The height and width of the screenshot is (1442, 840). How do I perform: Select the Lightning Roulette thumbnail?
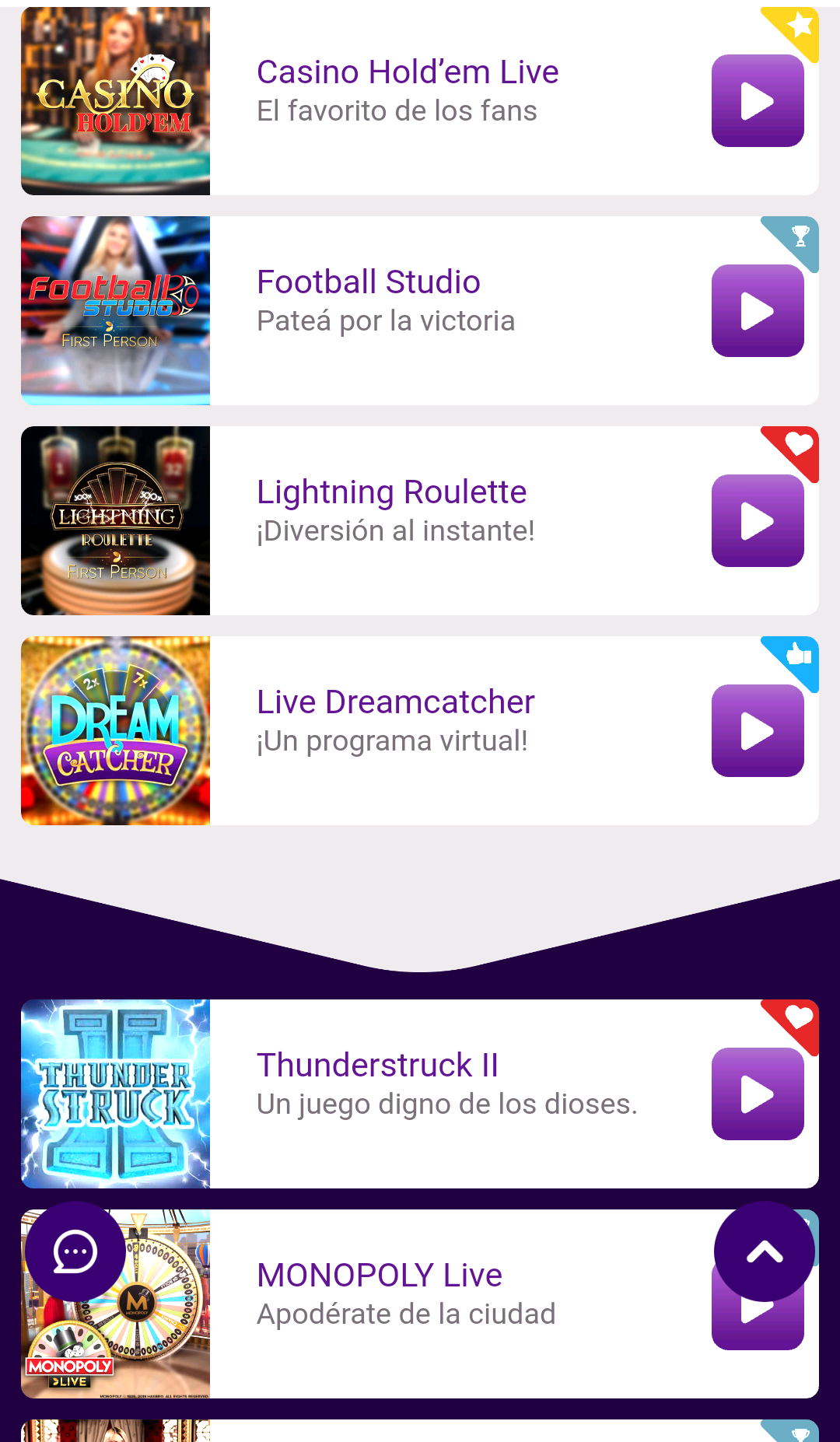(116, 521)
